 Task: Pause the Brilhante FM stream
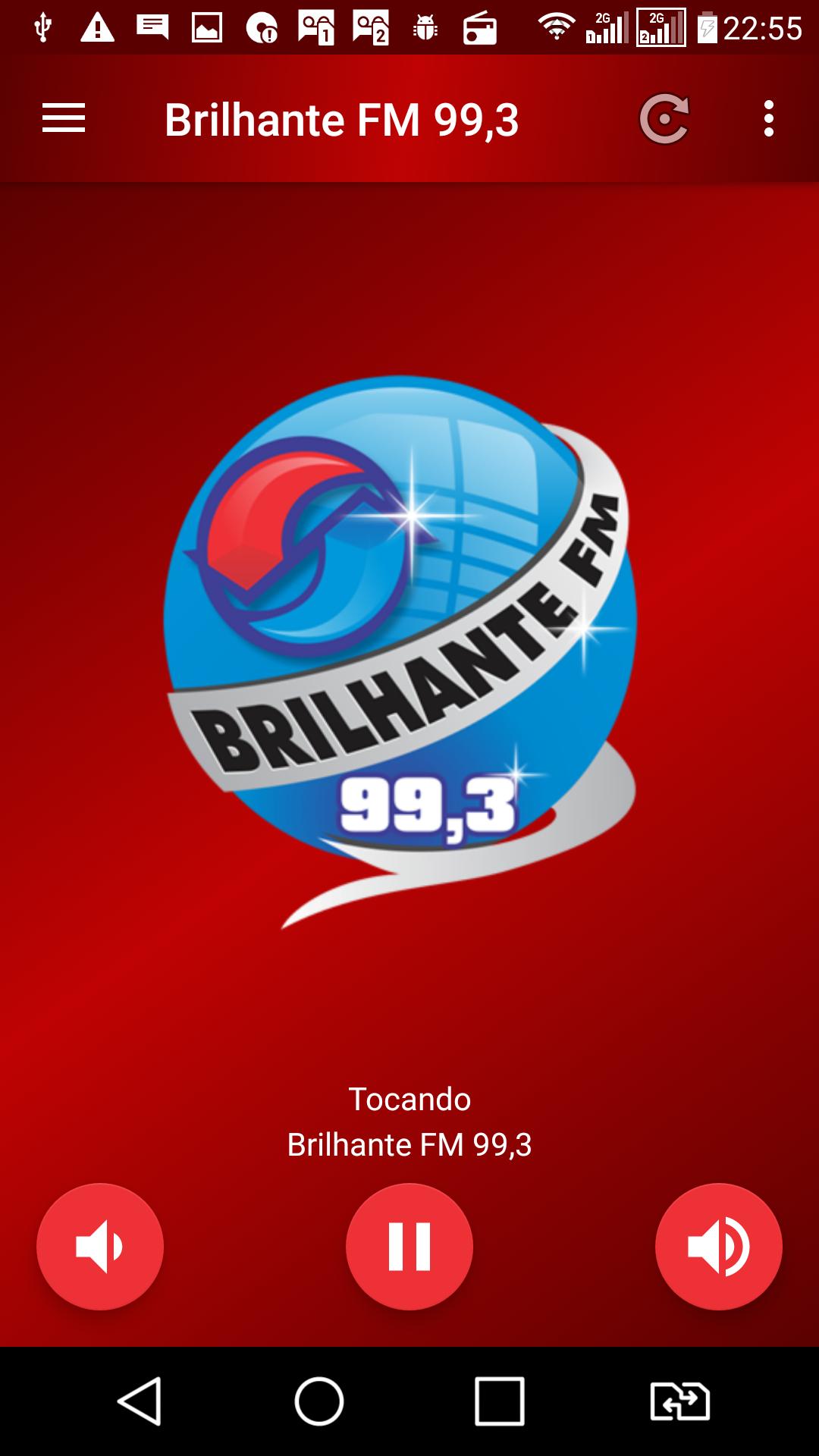[x=409, y=1246]
